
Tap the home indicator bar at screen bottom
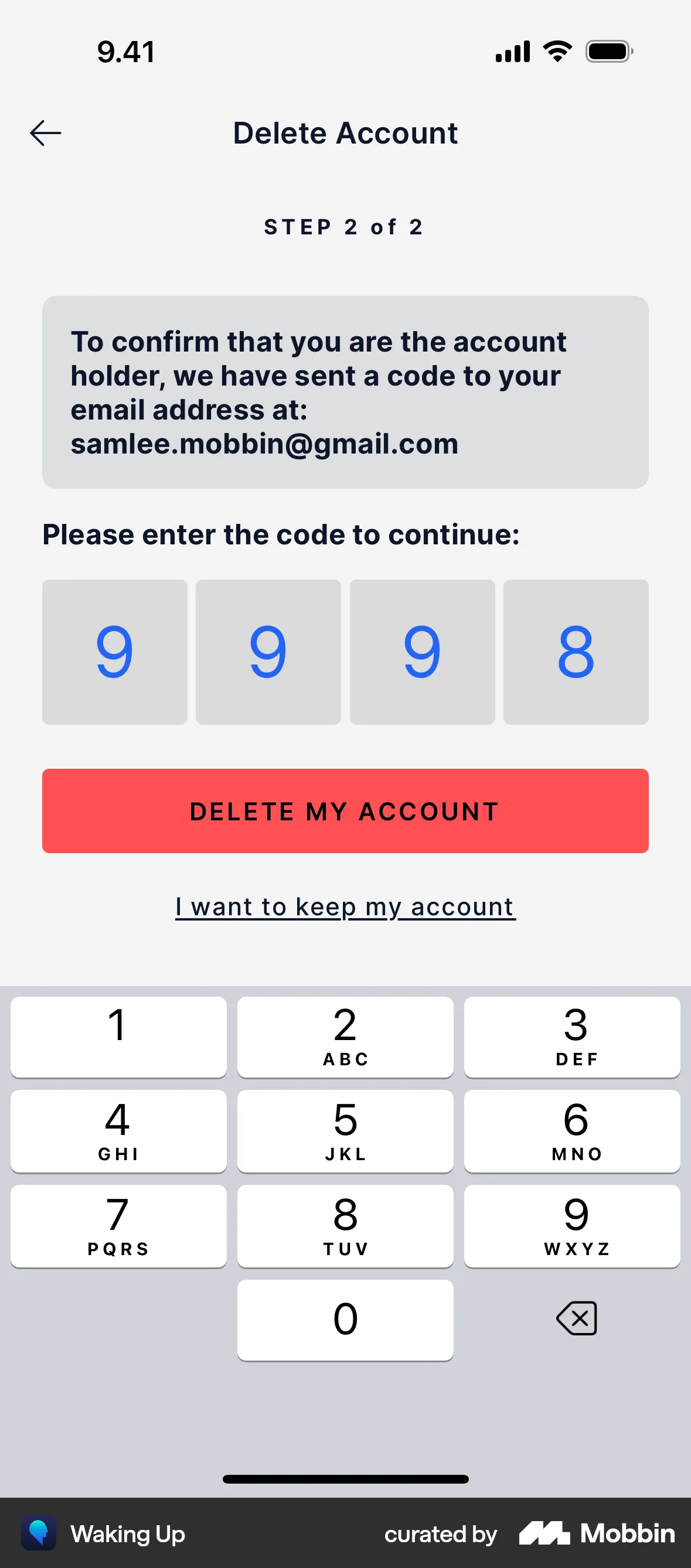345,1479
